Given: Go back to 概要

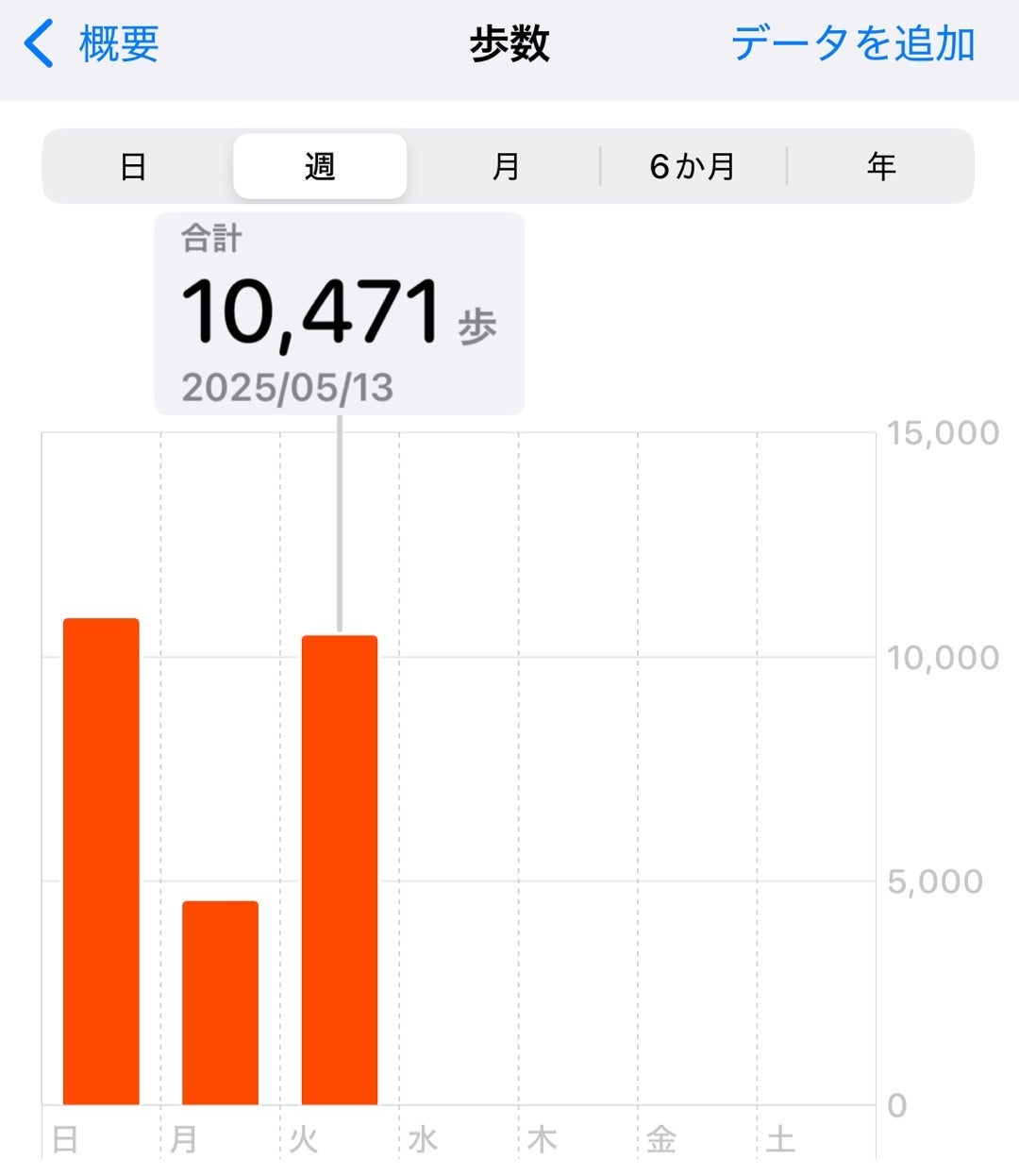Looking at the screenshot, I should [x=92, y=44].
